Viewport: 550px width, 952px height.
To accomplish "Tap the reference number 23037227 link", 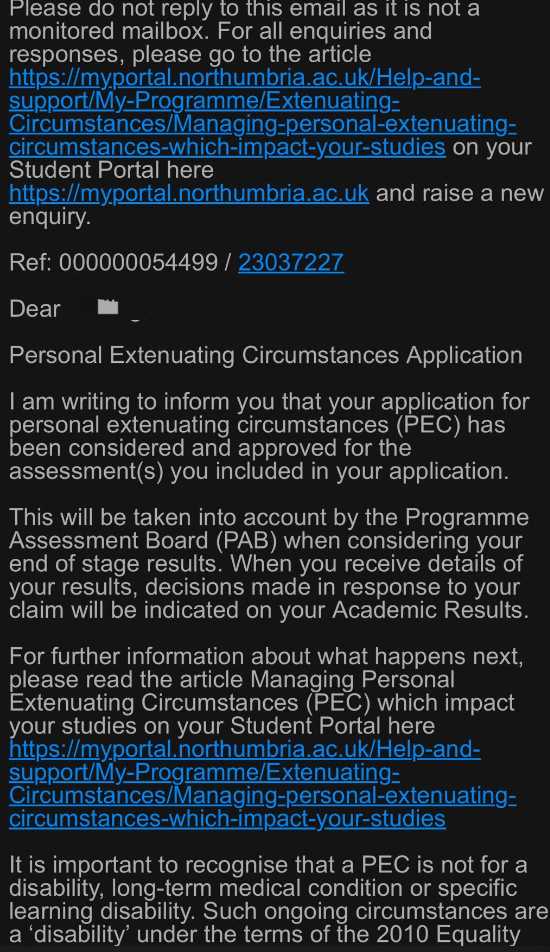I will coord(291,262).
